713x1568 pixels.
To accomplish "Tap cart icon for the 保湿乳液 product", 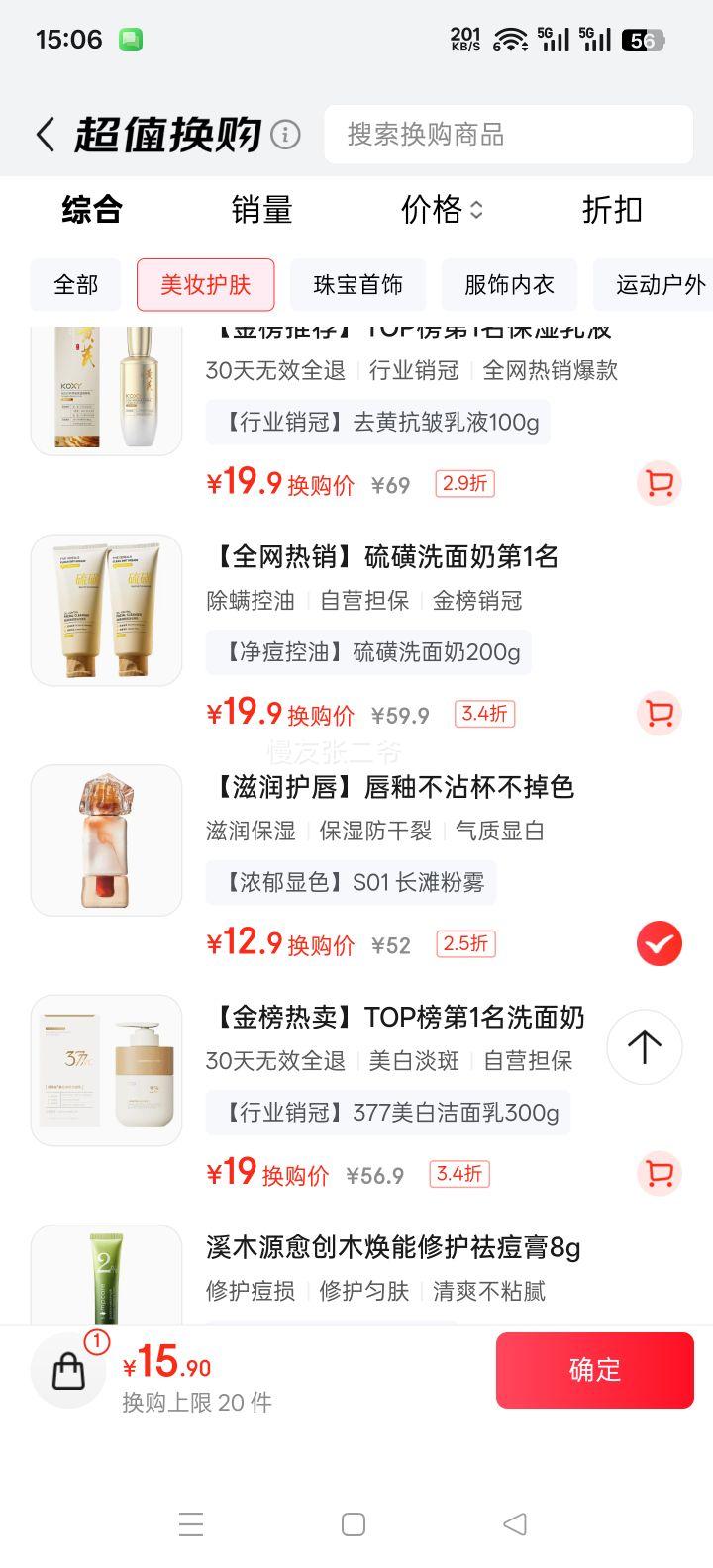I will [659, 483].
